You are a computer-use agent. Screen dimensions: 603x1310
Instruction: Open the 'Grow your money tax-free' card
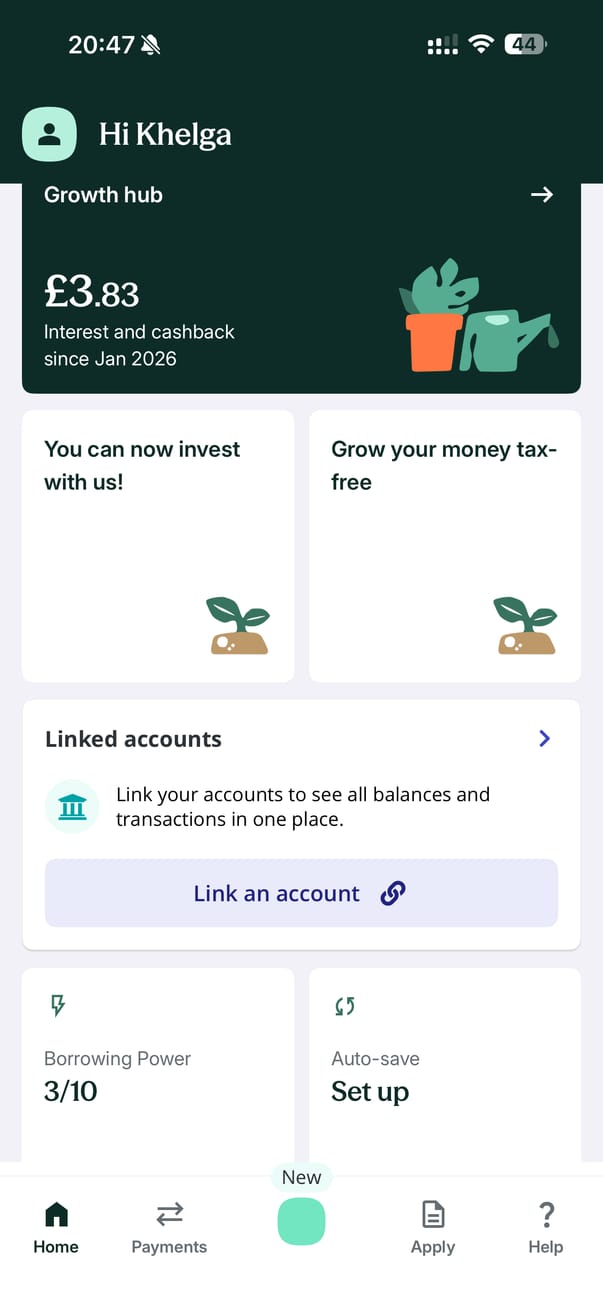click(x=445, y=546)
